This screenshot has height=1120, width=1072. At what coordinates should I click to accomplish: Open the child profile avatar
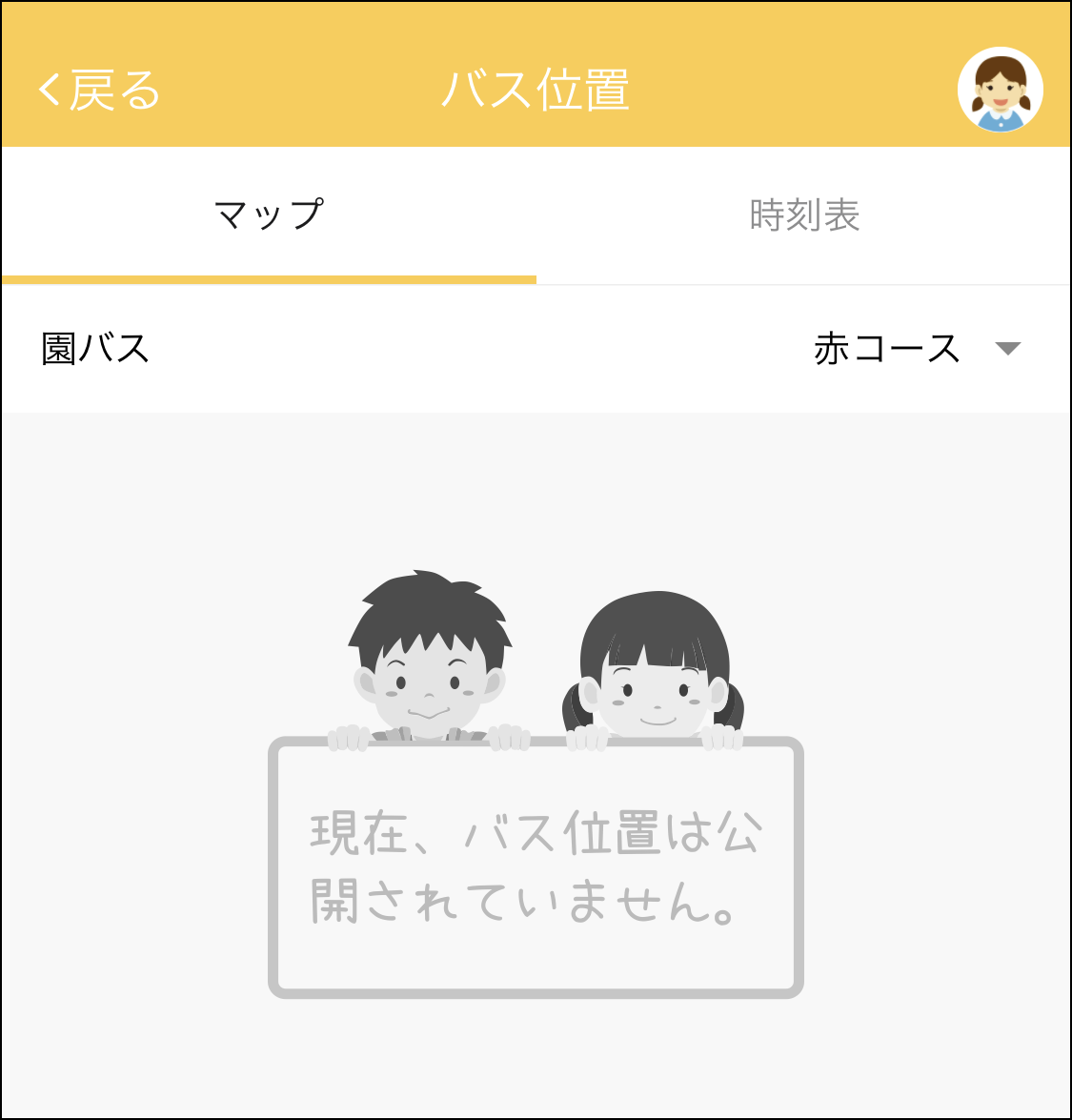pyautogui.click(x=1000, y=91)
